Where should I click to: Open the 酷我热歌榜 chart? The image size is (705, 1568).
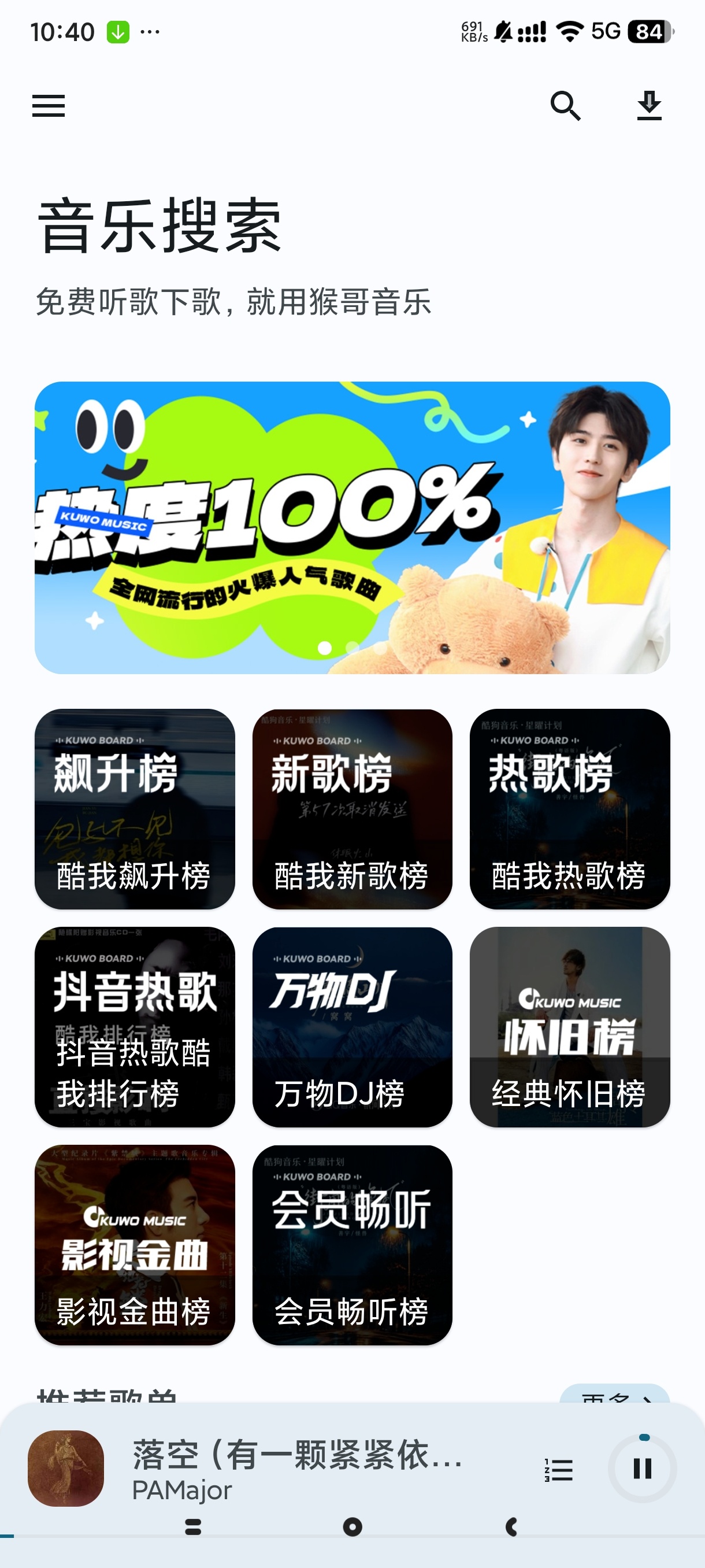point(569,808)
